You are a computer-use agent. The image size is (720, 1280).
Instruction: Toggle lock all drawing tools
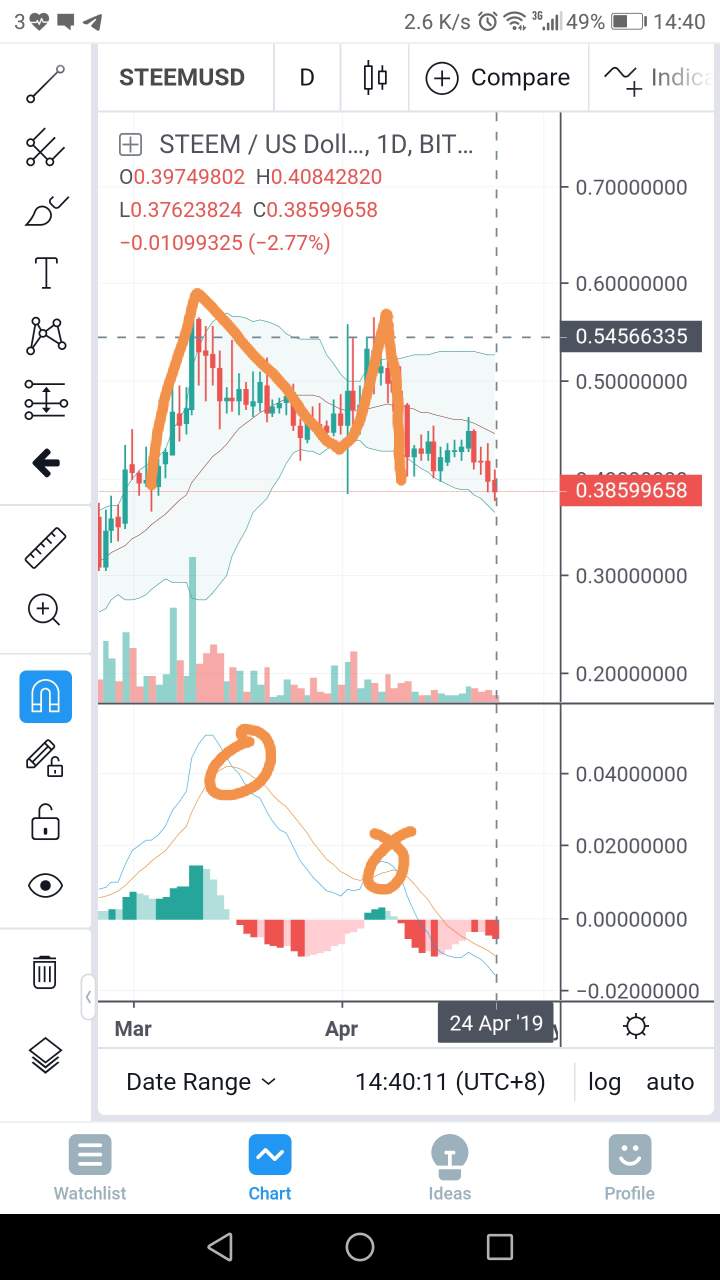coord(45,823)
